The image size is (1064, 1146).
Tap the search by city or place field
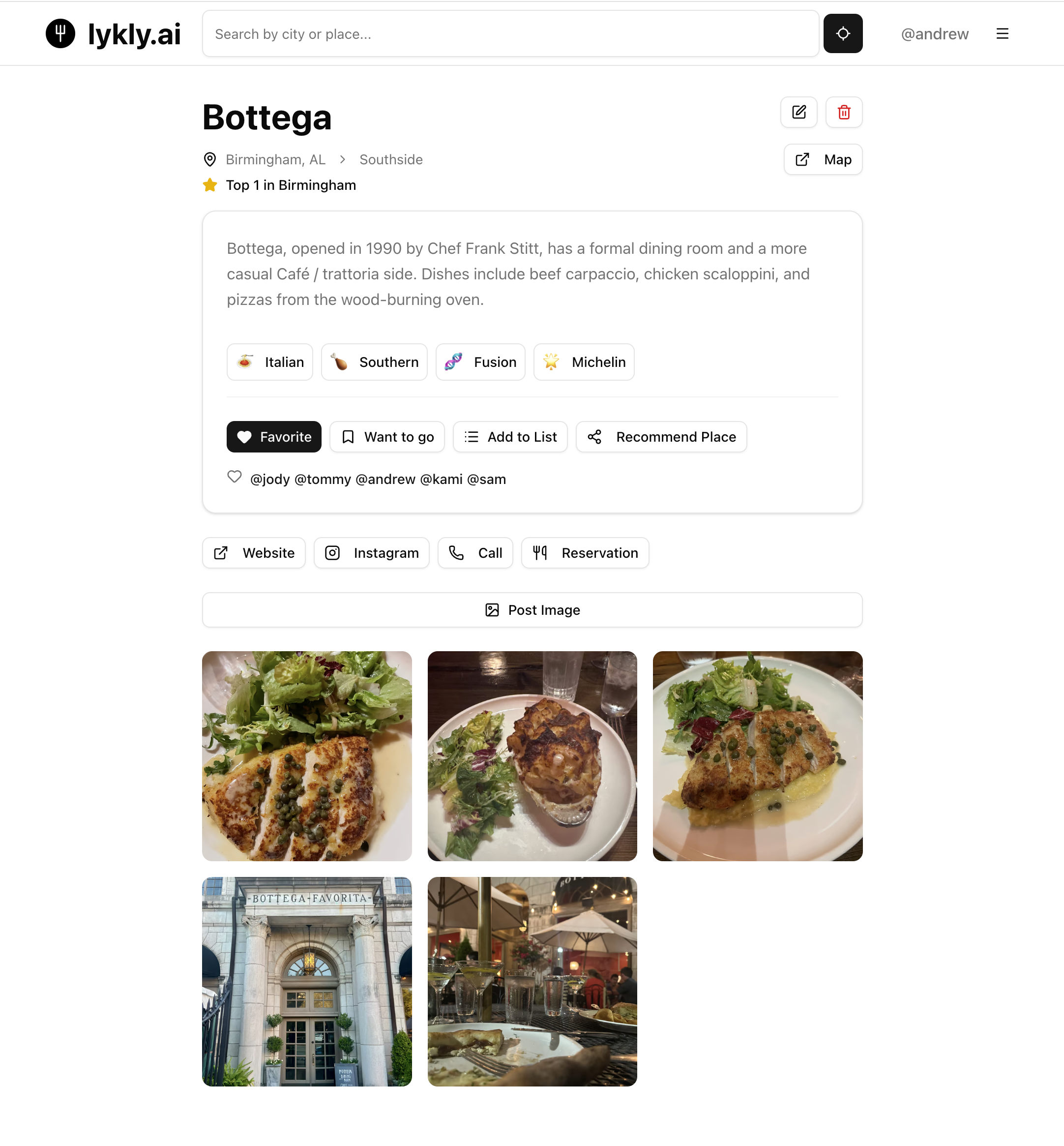pos(509,34)
